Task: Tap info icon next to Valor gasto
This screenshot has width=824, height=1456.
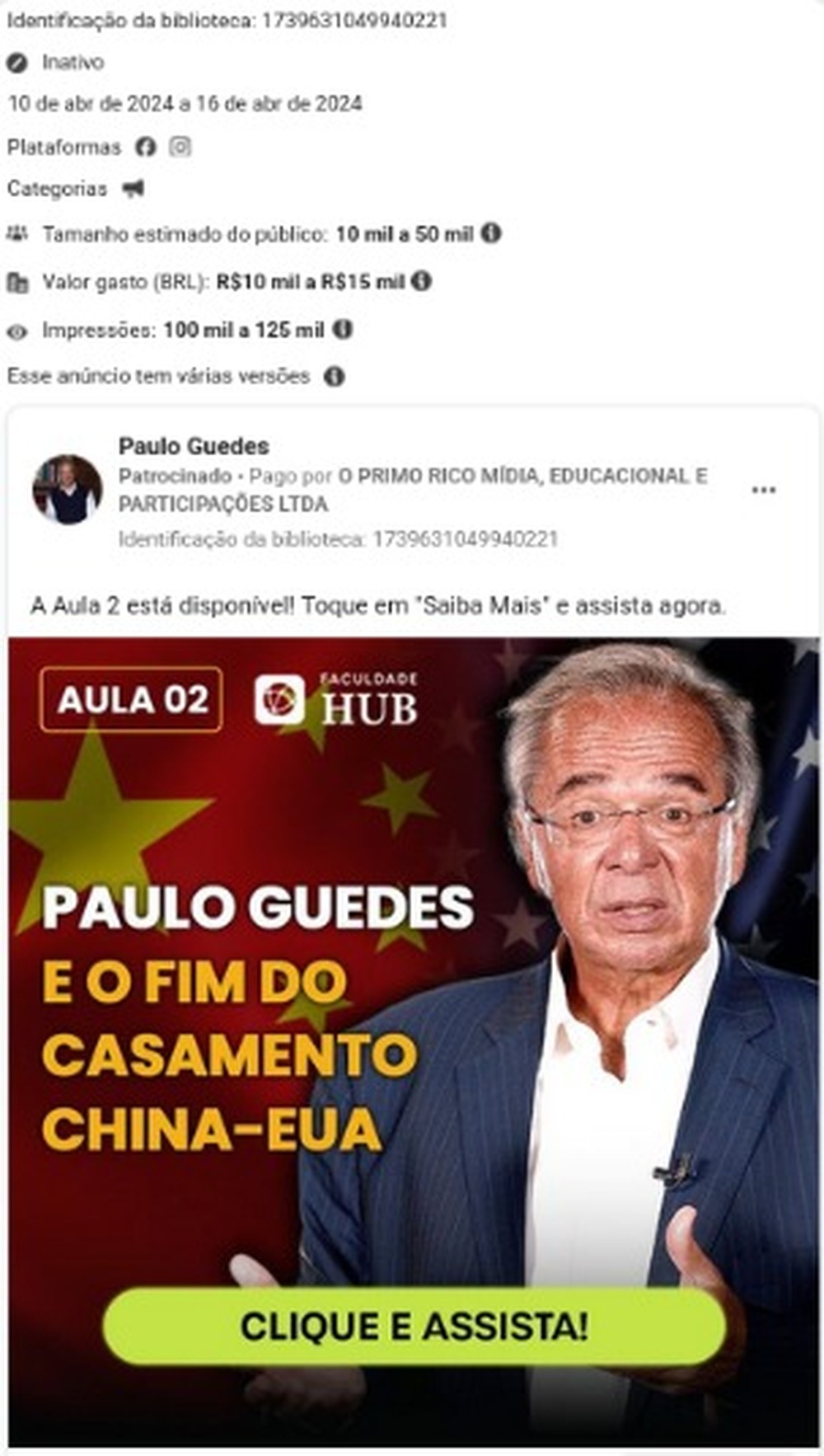Action: tap(421, 281)
